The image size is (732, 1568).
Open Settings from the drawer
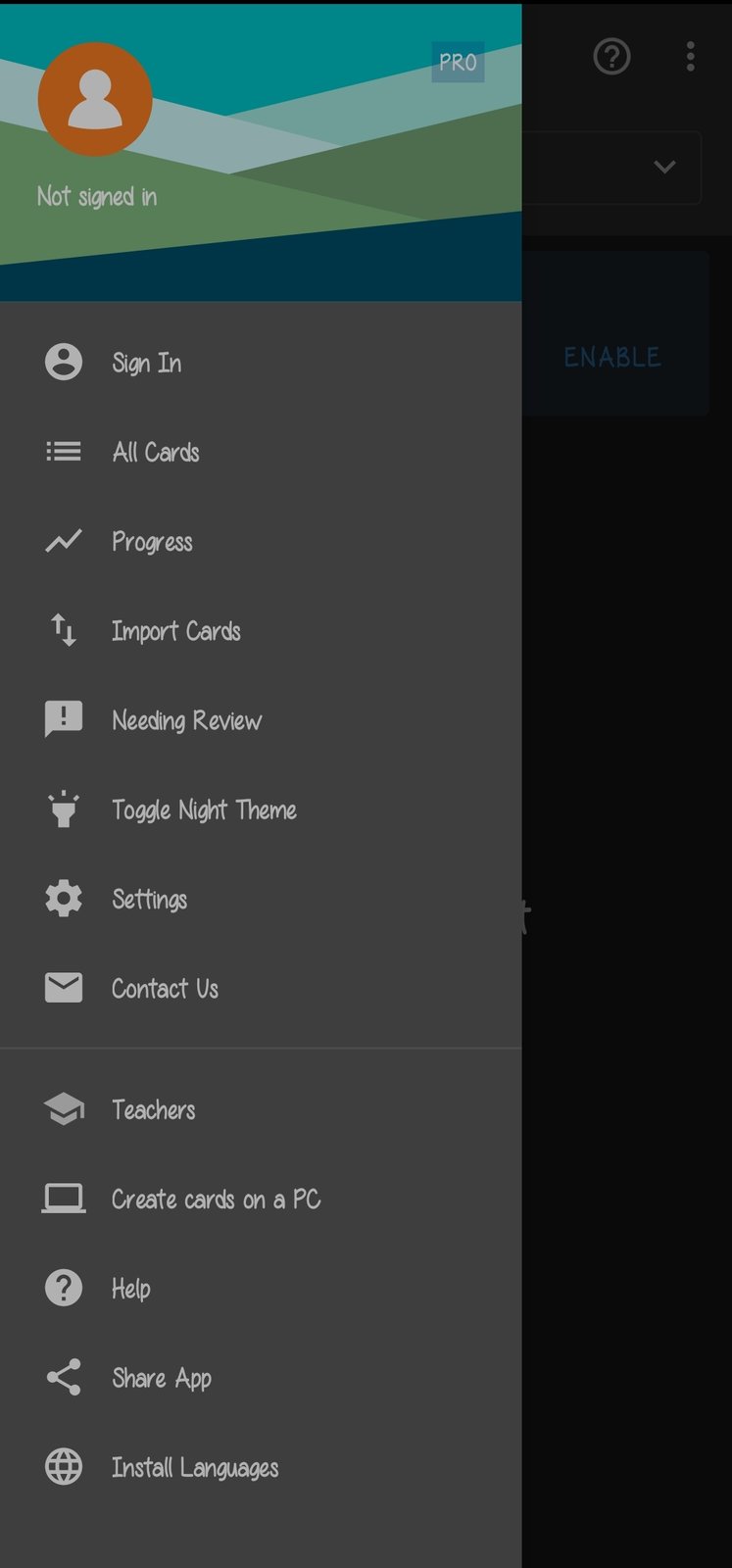(x=149, y=900)
